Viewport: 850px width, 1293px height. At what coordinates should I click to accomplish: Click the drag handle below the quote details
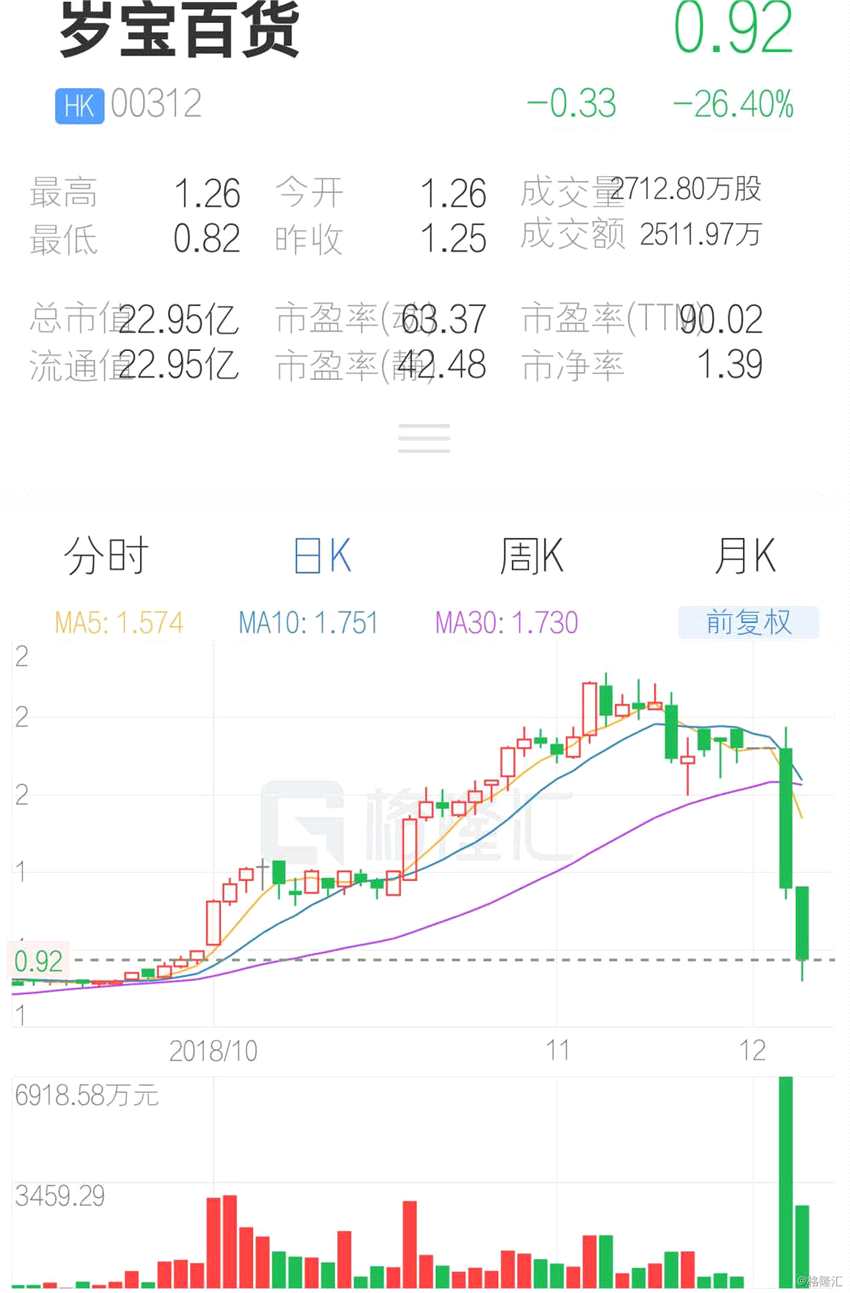pyautogui.click(x=424, y=437)
